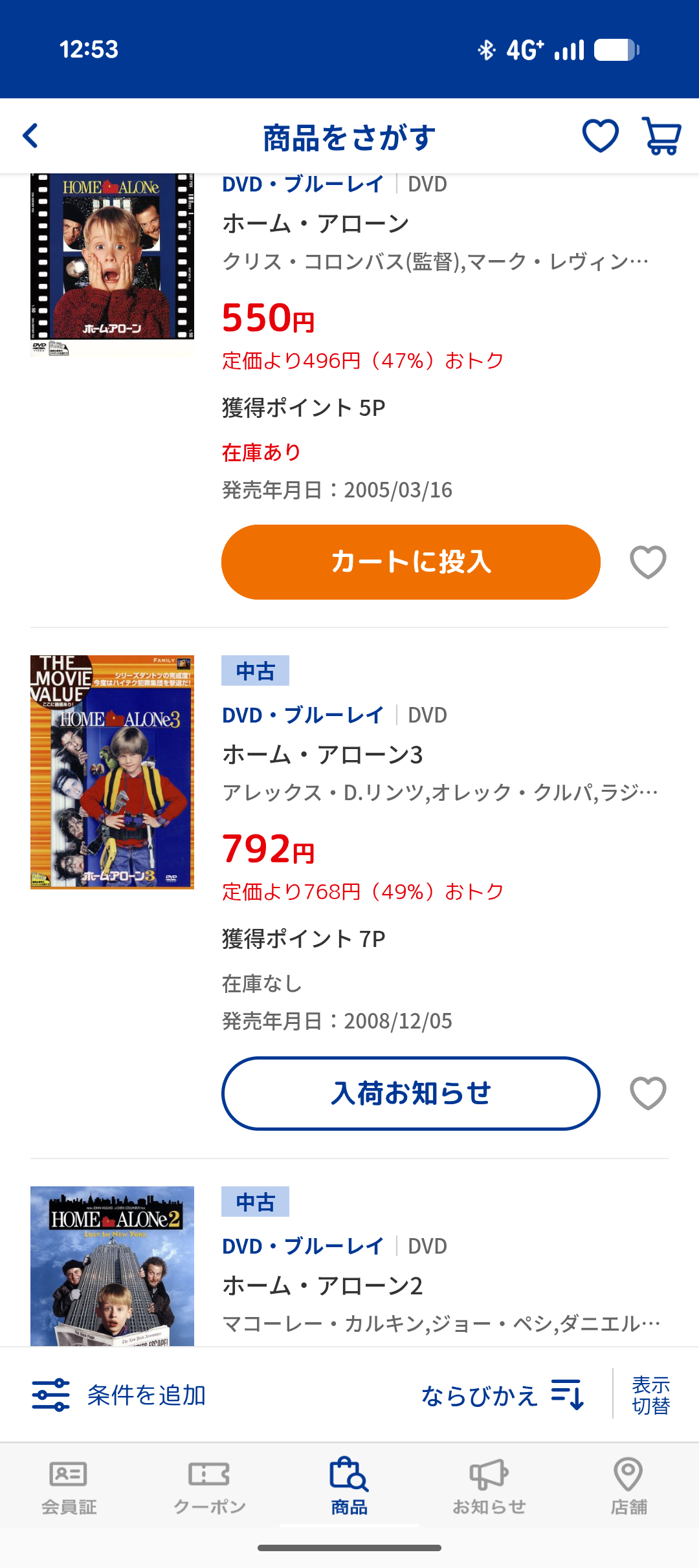Open the shopping cart
699x1568 pixels.
point(661,136)
